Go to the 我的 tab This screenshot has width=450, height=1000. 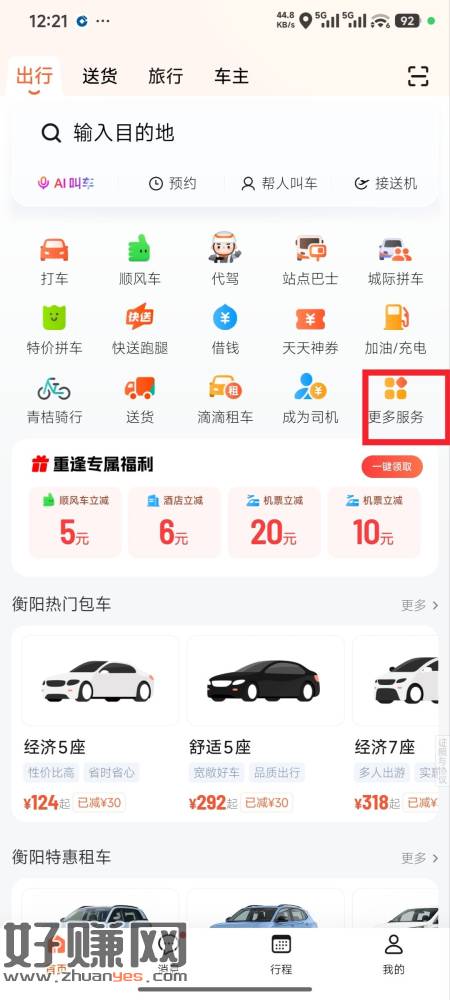click(x=393, y=955)
